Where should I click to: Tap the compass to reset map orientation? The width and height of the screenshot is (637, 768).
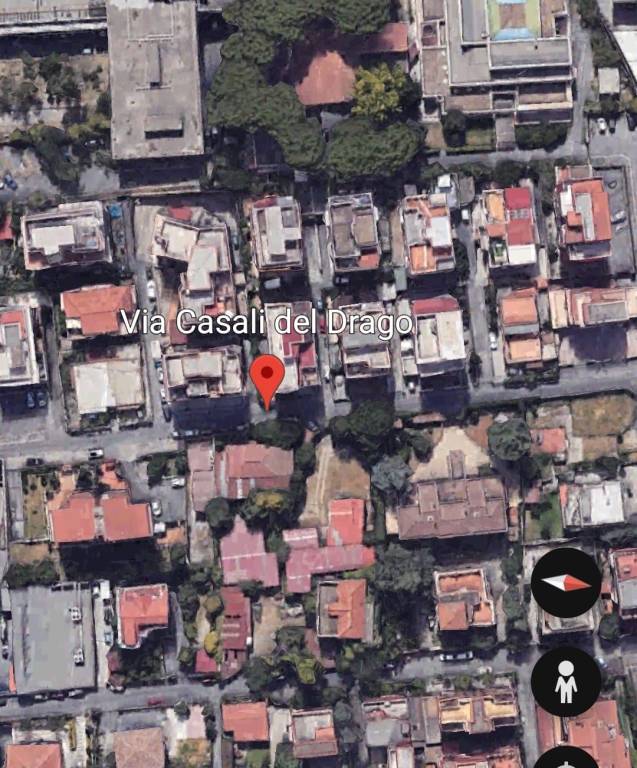pos(566,583)
